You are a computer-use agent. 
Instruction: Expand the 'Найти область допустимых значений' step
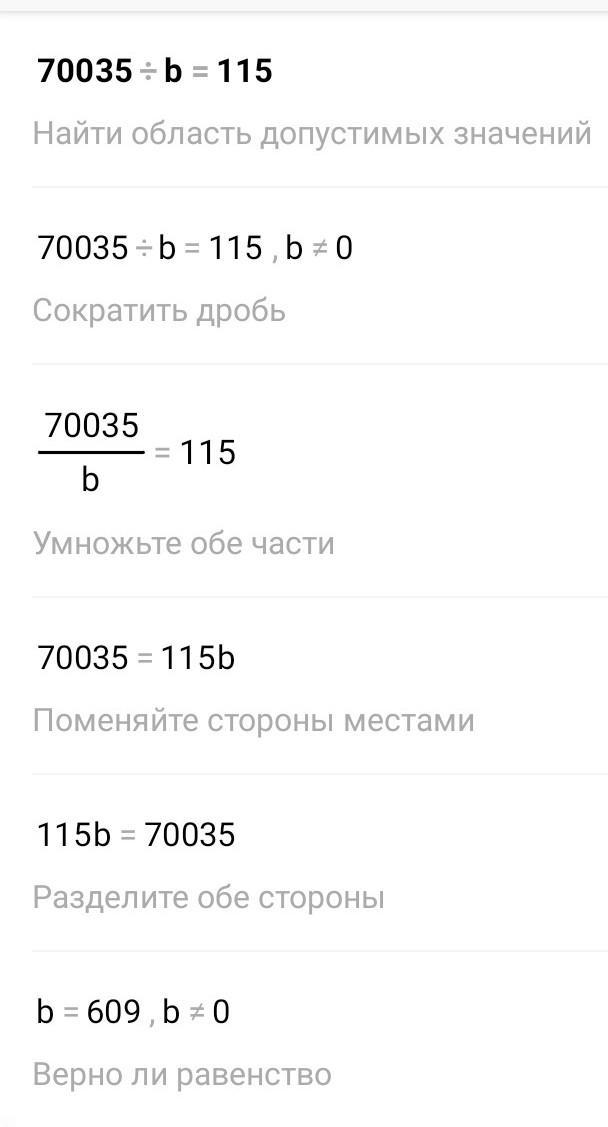pyautogui.click(x=312, y=134)
